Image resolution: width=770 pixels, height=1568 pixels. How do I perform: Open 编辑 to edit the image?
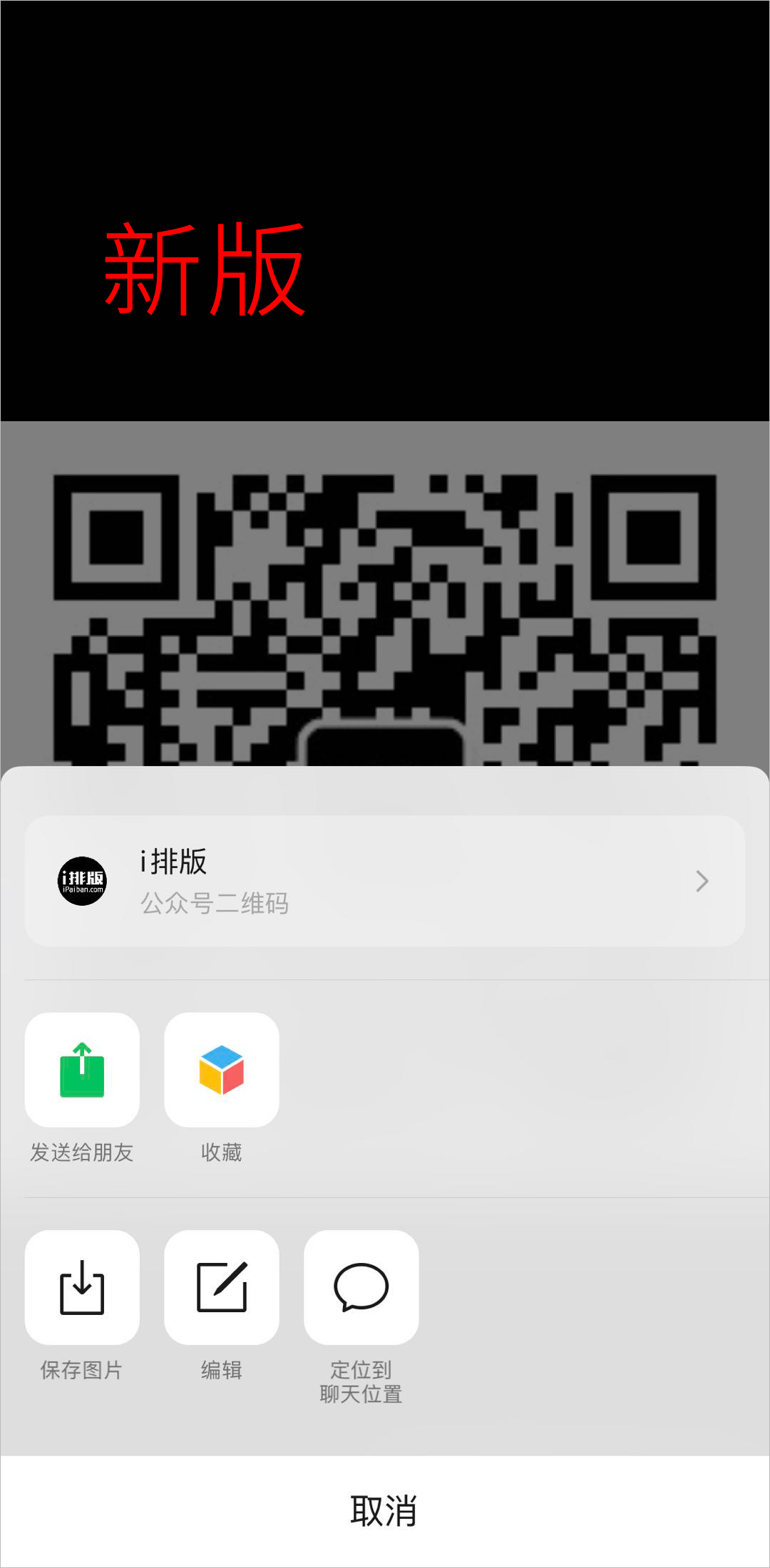pos(222,1287)
